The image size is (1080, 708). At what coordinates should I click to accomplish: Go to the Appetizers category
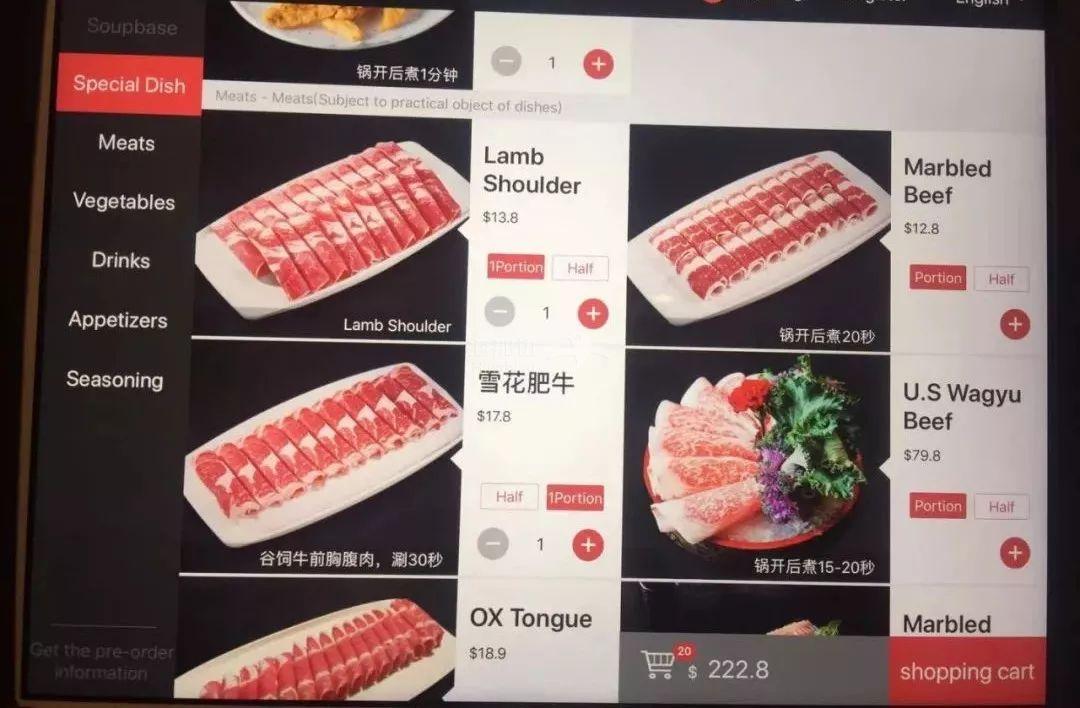(118, 320)
